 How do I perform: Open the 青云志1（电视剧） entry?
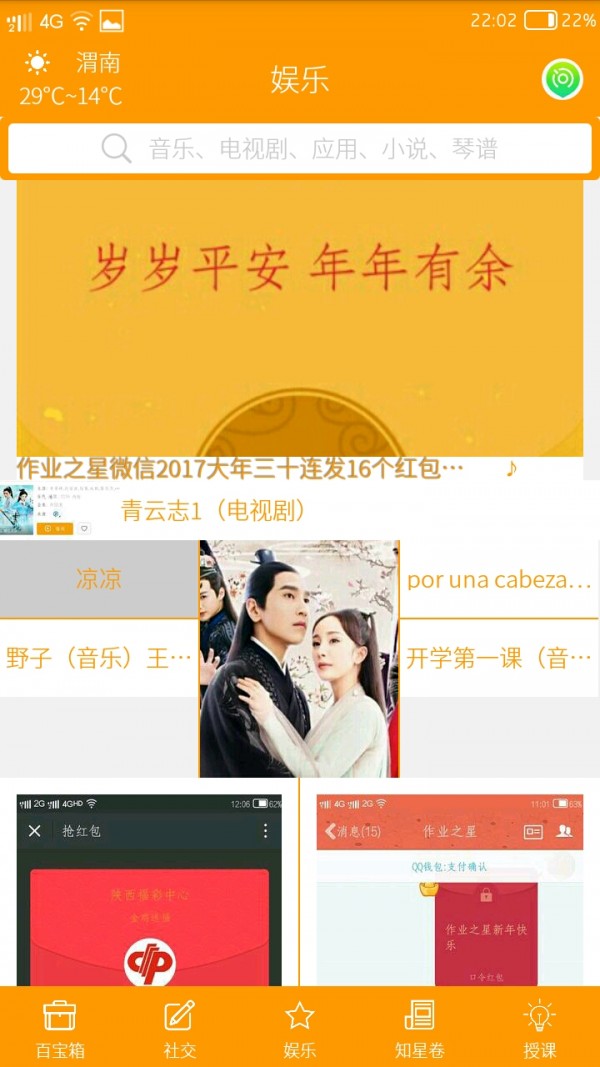[x=212, y=511]
